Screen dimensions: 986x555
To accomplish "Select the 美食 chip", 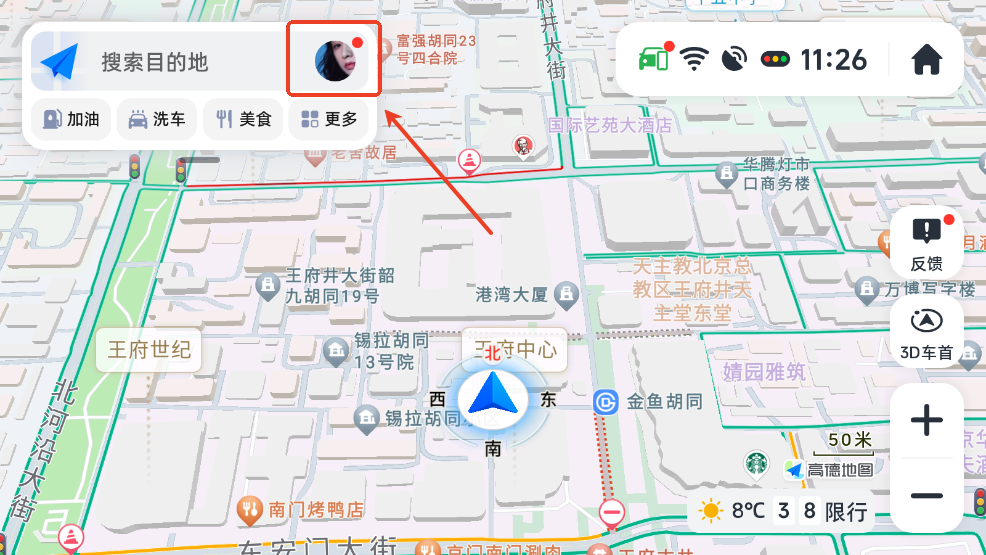I will pyautogui.click(x=243, y=120).
